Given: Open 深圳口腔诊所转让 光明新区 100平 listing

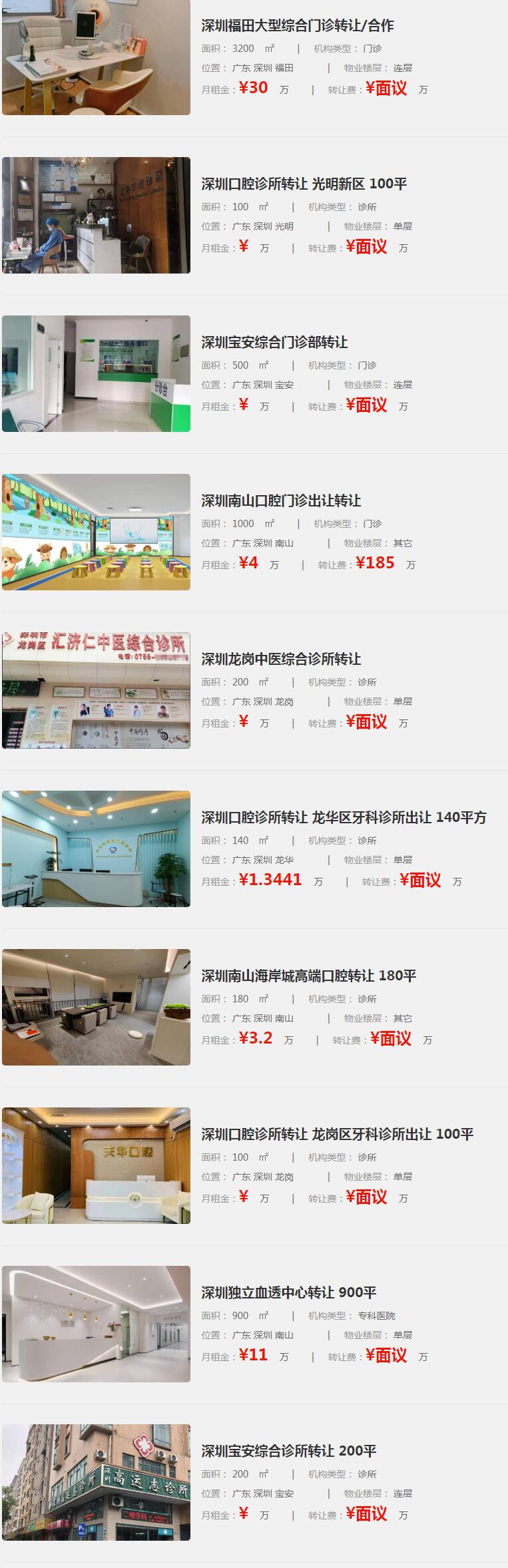Looking at the screenshot, I should (x=304, y=184).
